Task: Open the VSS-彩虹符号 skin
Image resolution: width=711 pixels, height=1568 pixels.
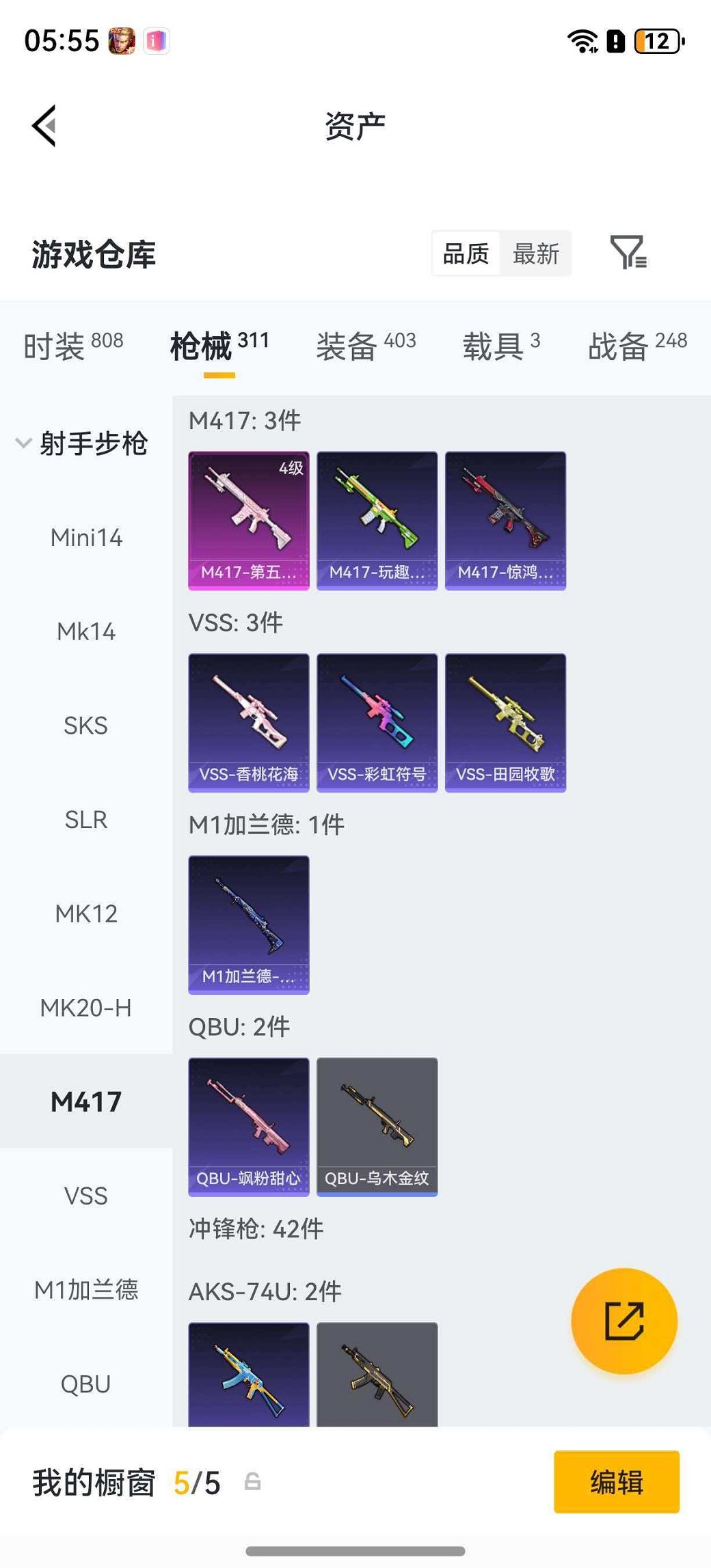Action: coord(377,722)
